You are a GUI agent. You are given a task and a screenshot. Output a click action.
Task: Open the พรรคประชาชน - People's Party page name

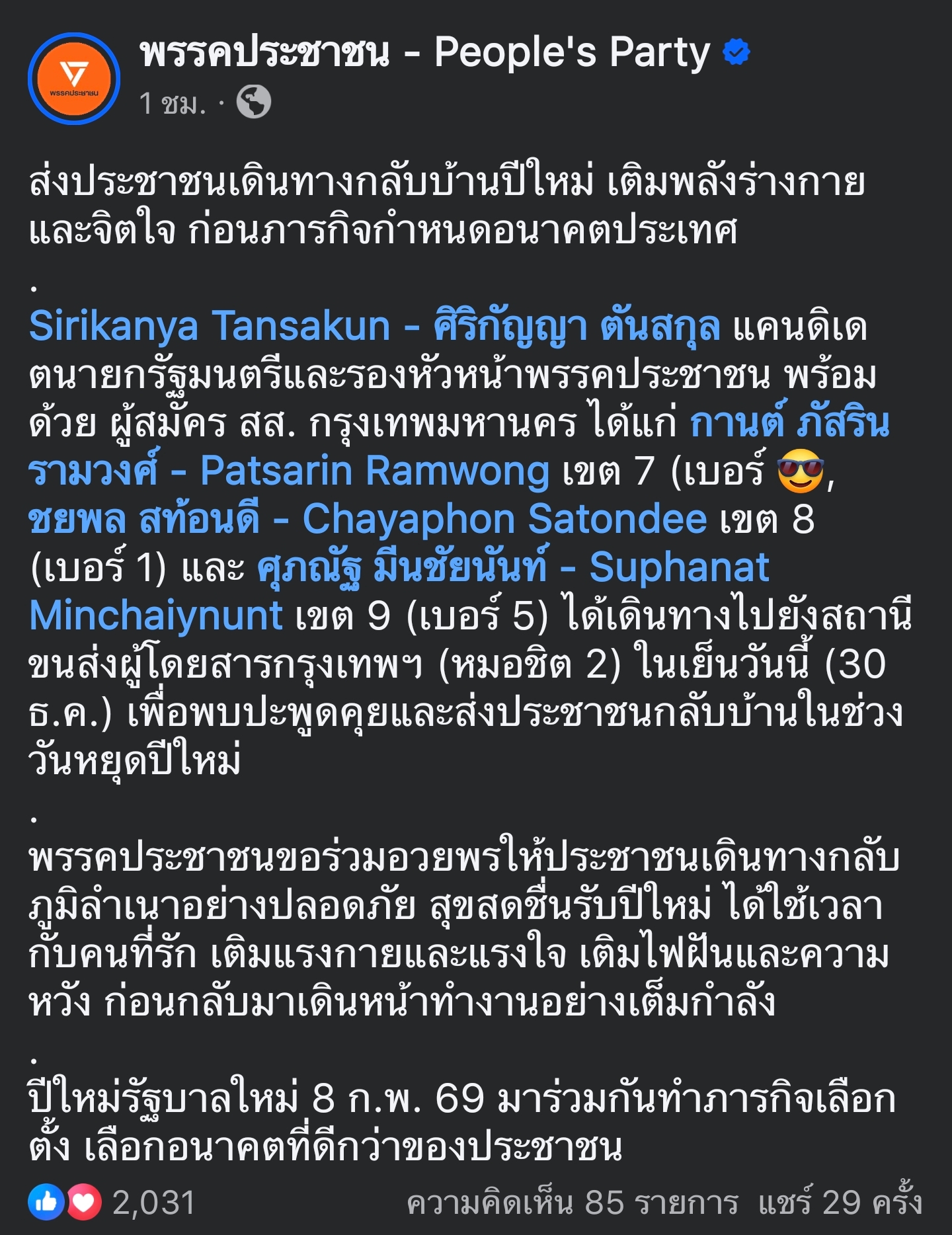(x=424, y=53)
